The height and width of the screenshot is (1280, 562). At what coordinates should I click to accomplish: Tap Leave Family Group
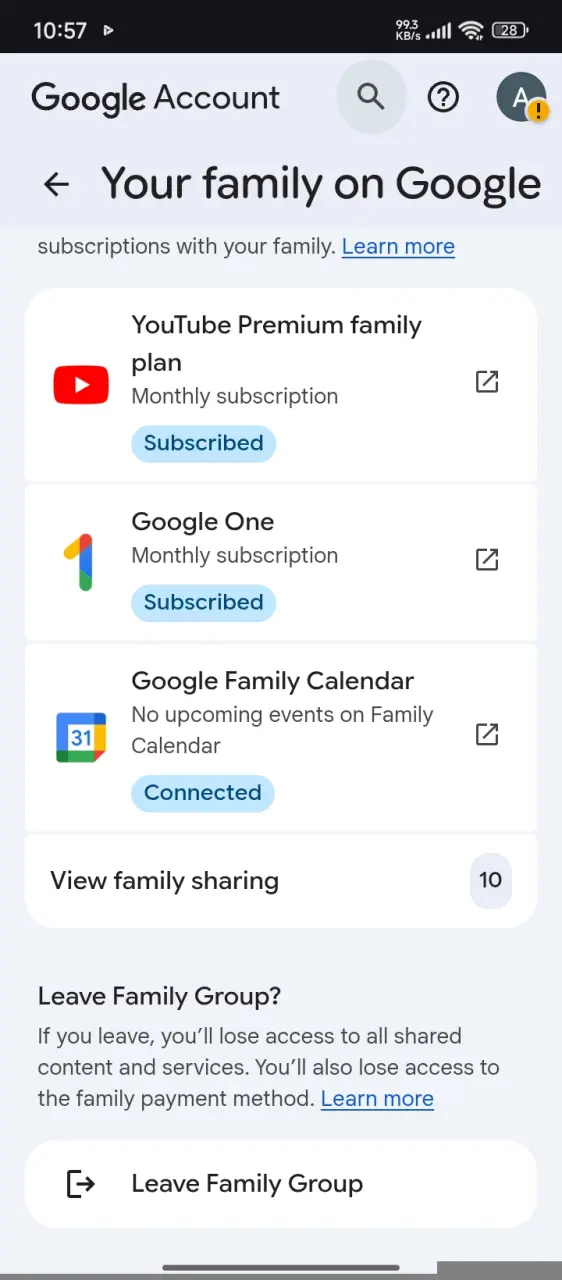coord(281,1184)
